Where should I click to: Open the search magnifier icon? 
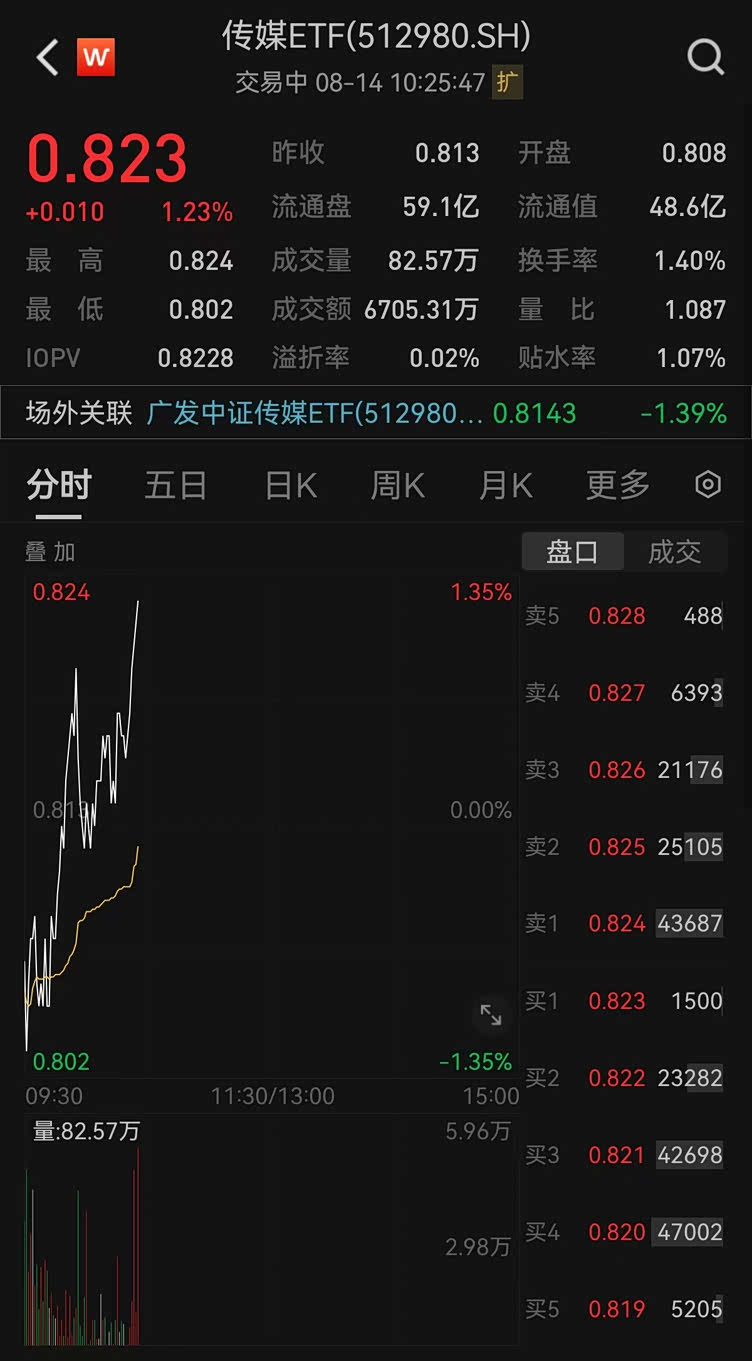pyautogui.click(x=706, y=57)
